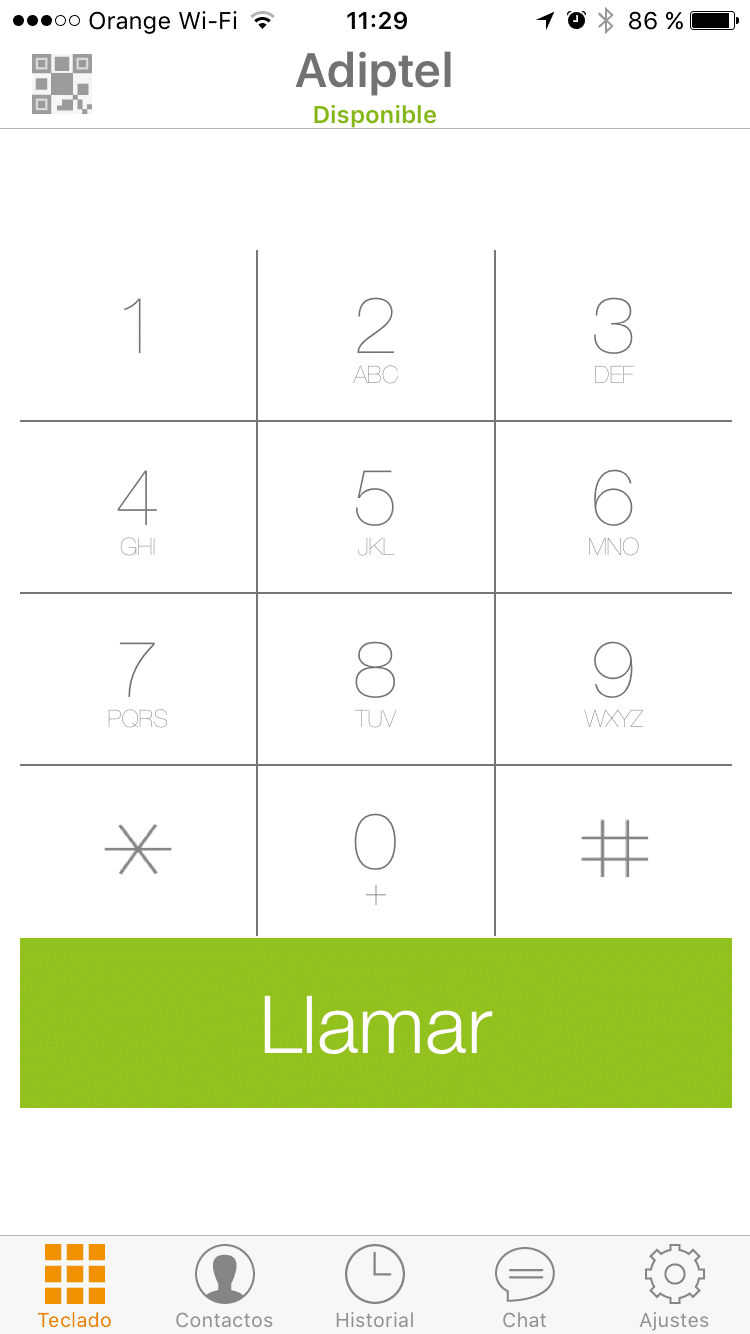Dial the 5 JKL key

(x=376, y=507)
